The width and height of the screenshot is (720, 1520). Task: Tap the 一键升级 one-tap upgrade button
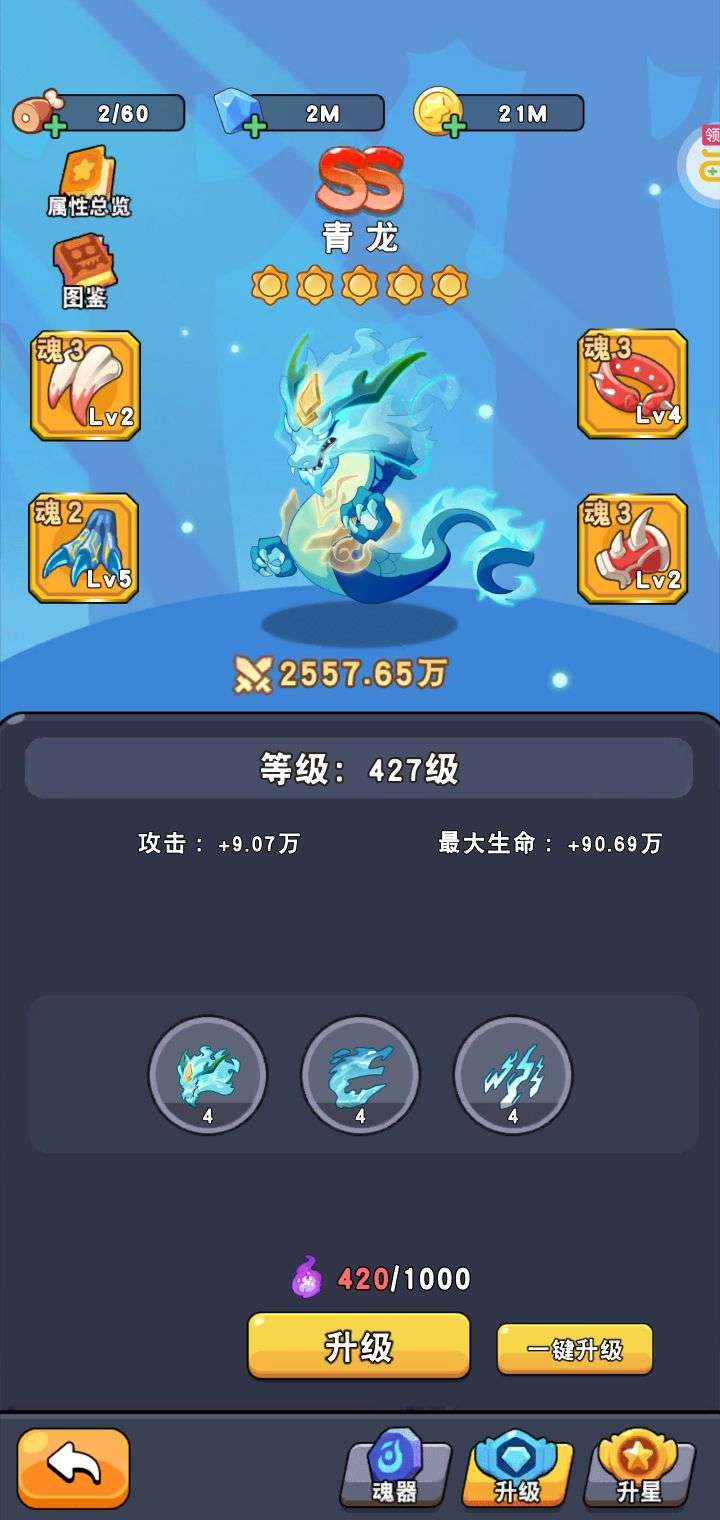[x=575, y=1349]
